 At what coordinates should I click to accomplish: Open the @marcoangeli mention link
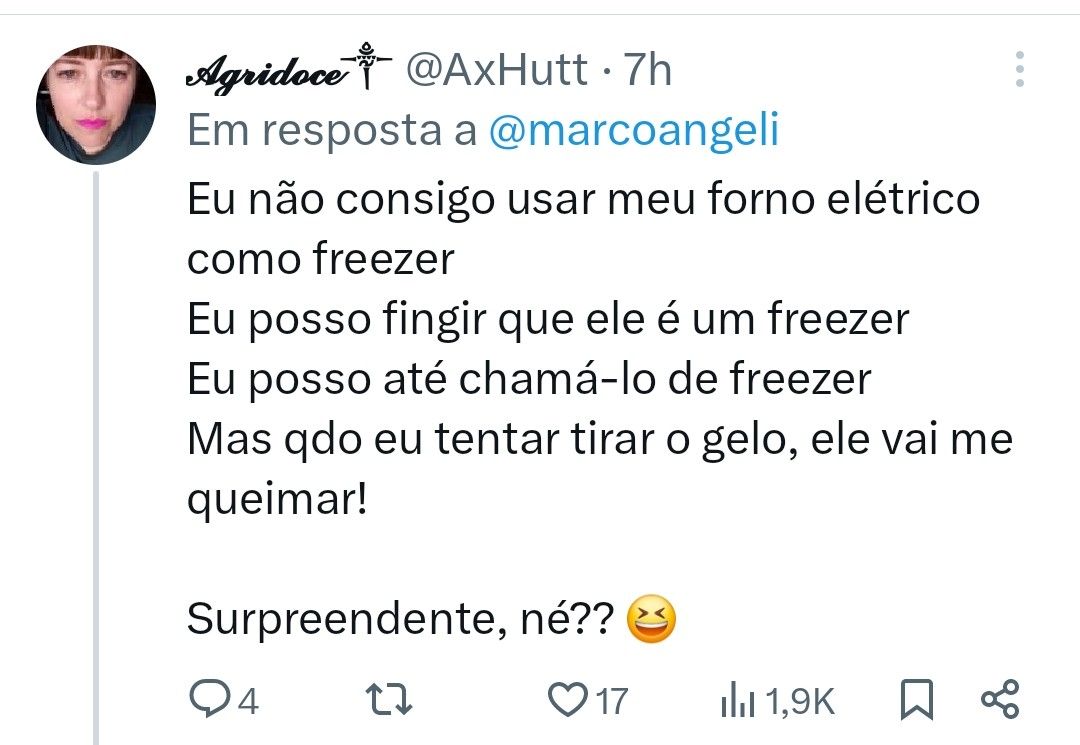[x=633, y=131]
